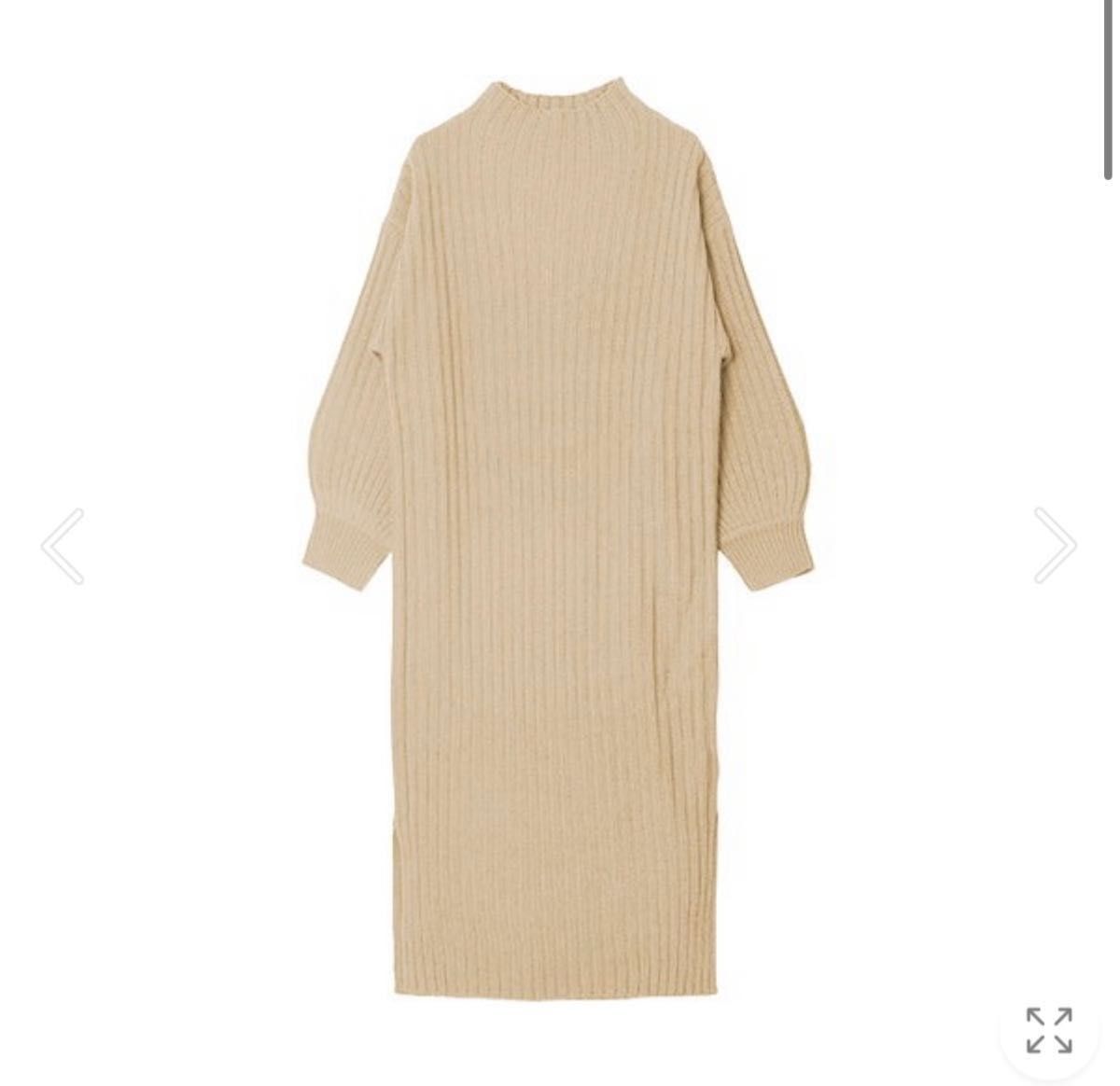Go to the next product image
The width and height of the screenshot is (1120, 1086).
1056,546
